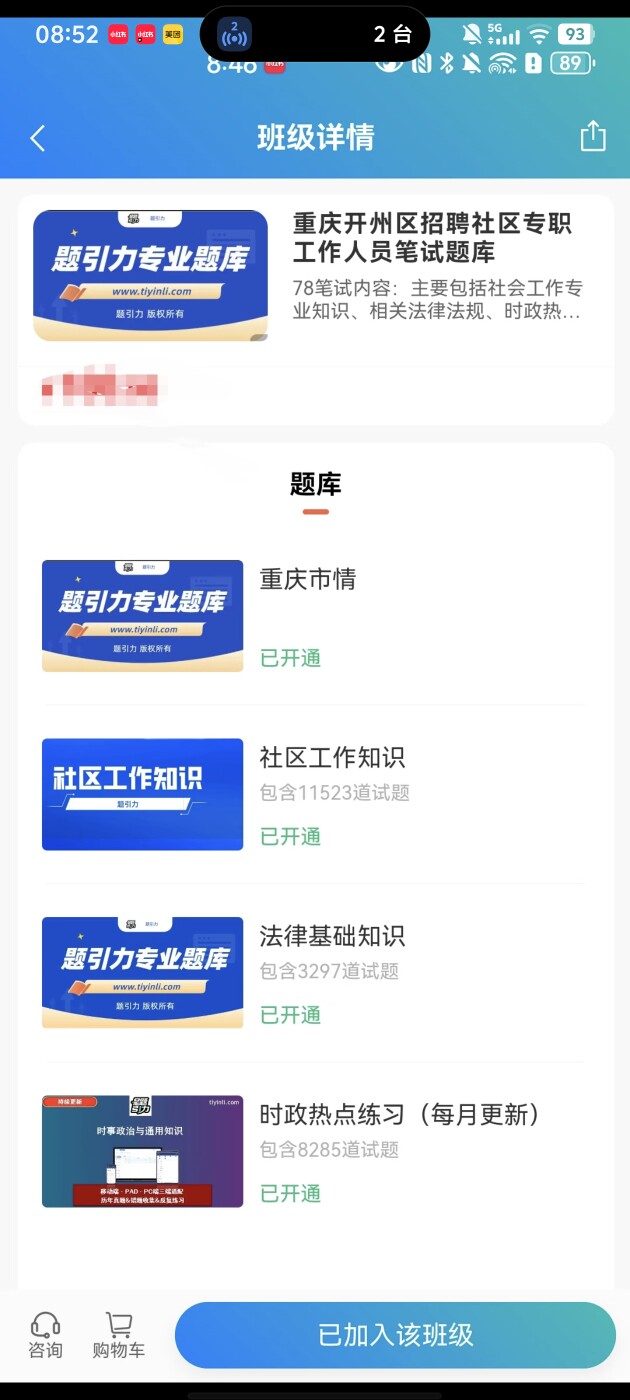Contact customer service via 咨询
Screen dimensions: 630x1400
pos(45,1335)
